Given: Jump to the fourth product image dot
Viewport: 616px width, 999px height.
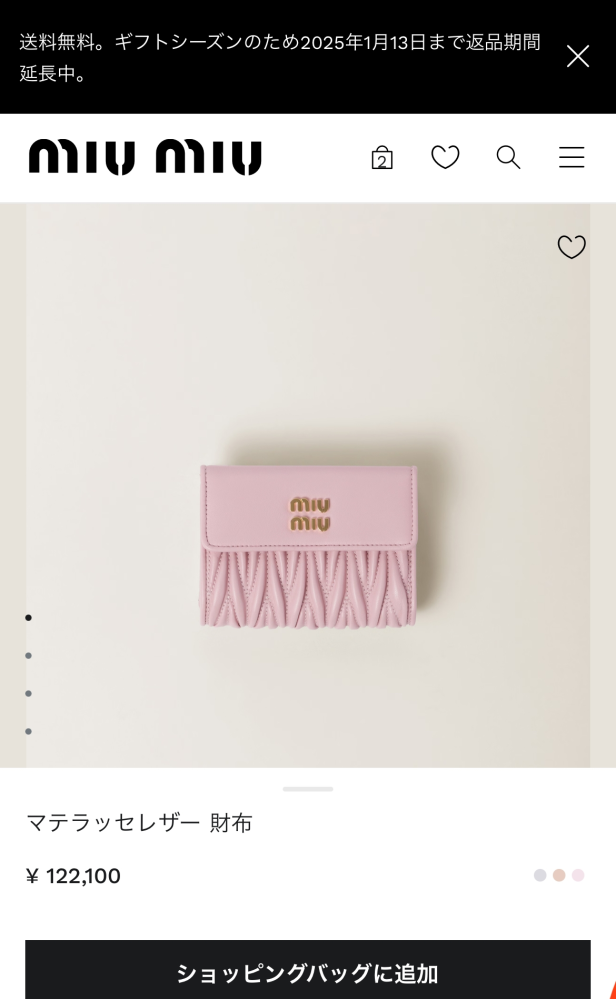Looking at the screenshot, I should pos(28,731).
